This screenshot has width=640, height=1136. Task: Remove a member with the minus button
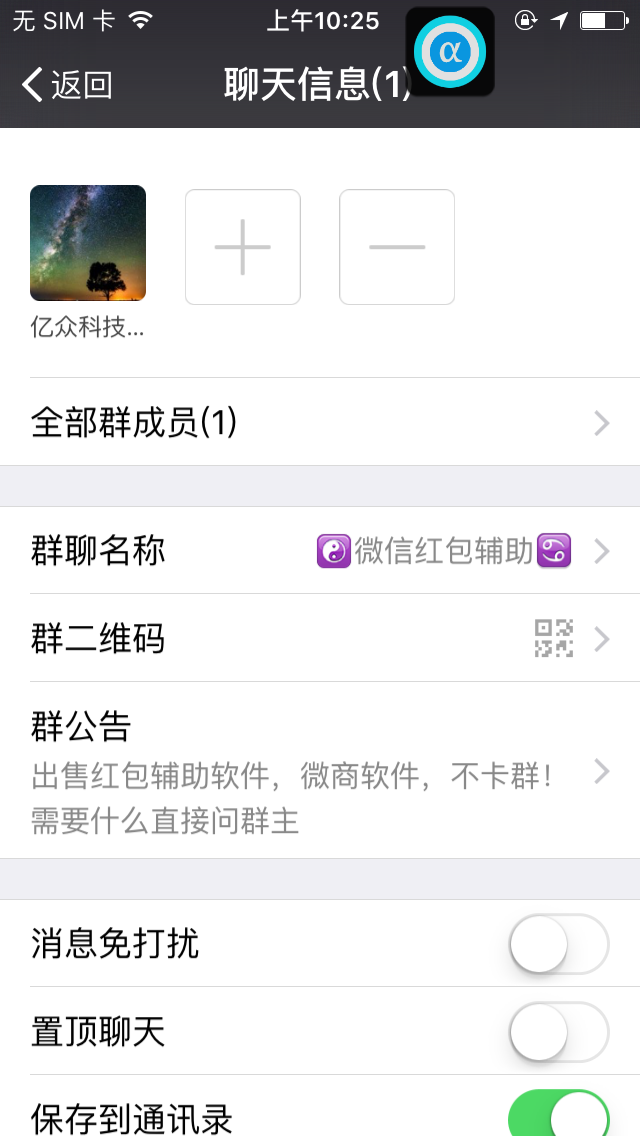(397, 247)
